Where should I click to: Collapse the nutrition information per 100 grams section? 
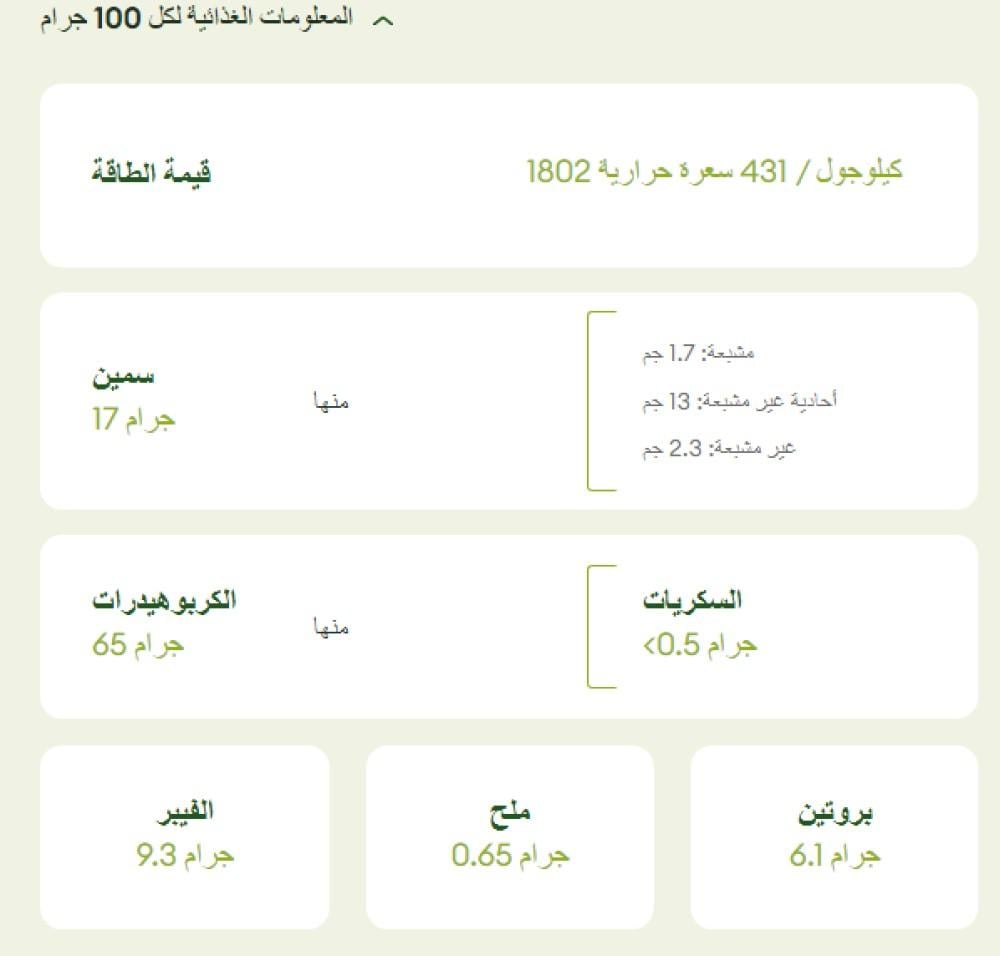[382, 20]
